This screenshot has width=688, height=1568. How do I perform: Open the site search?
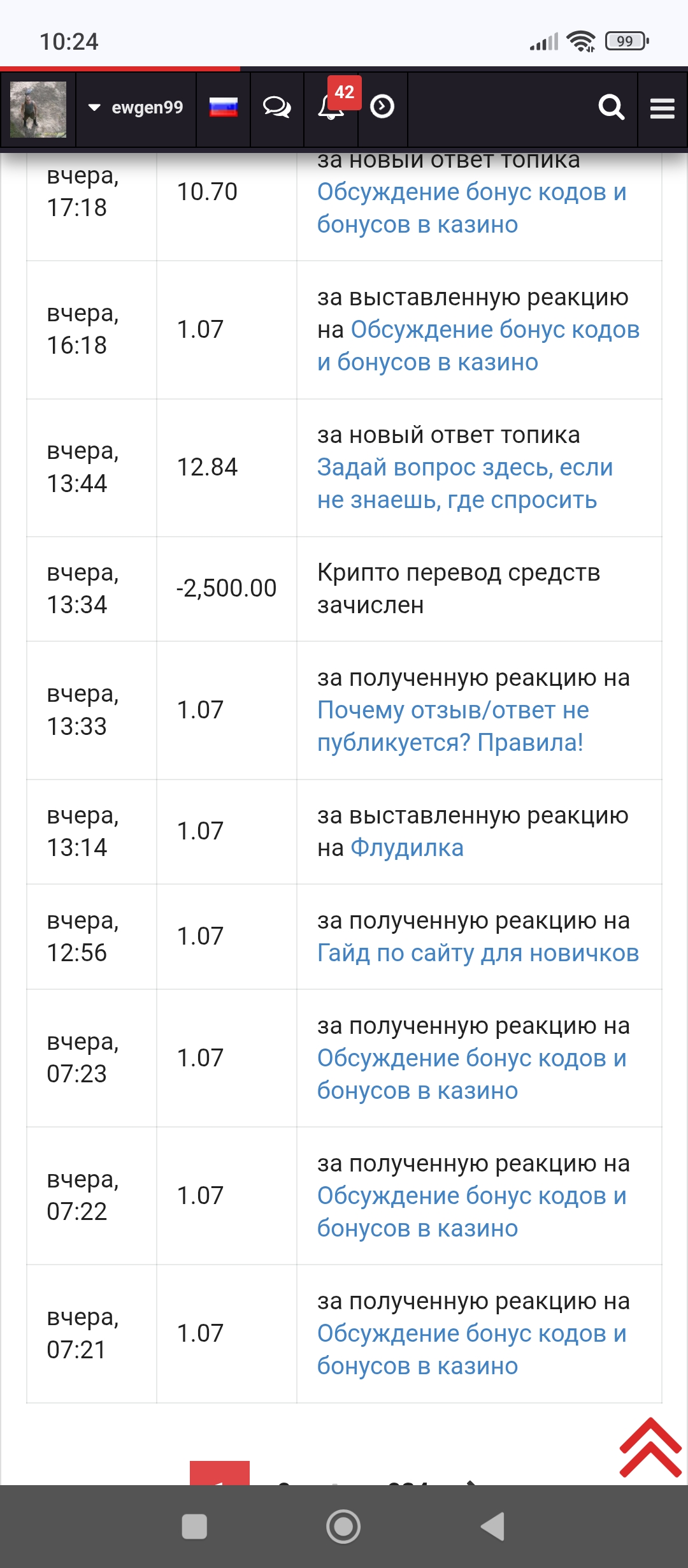611,108
